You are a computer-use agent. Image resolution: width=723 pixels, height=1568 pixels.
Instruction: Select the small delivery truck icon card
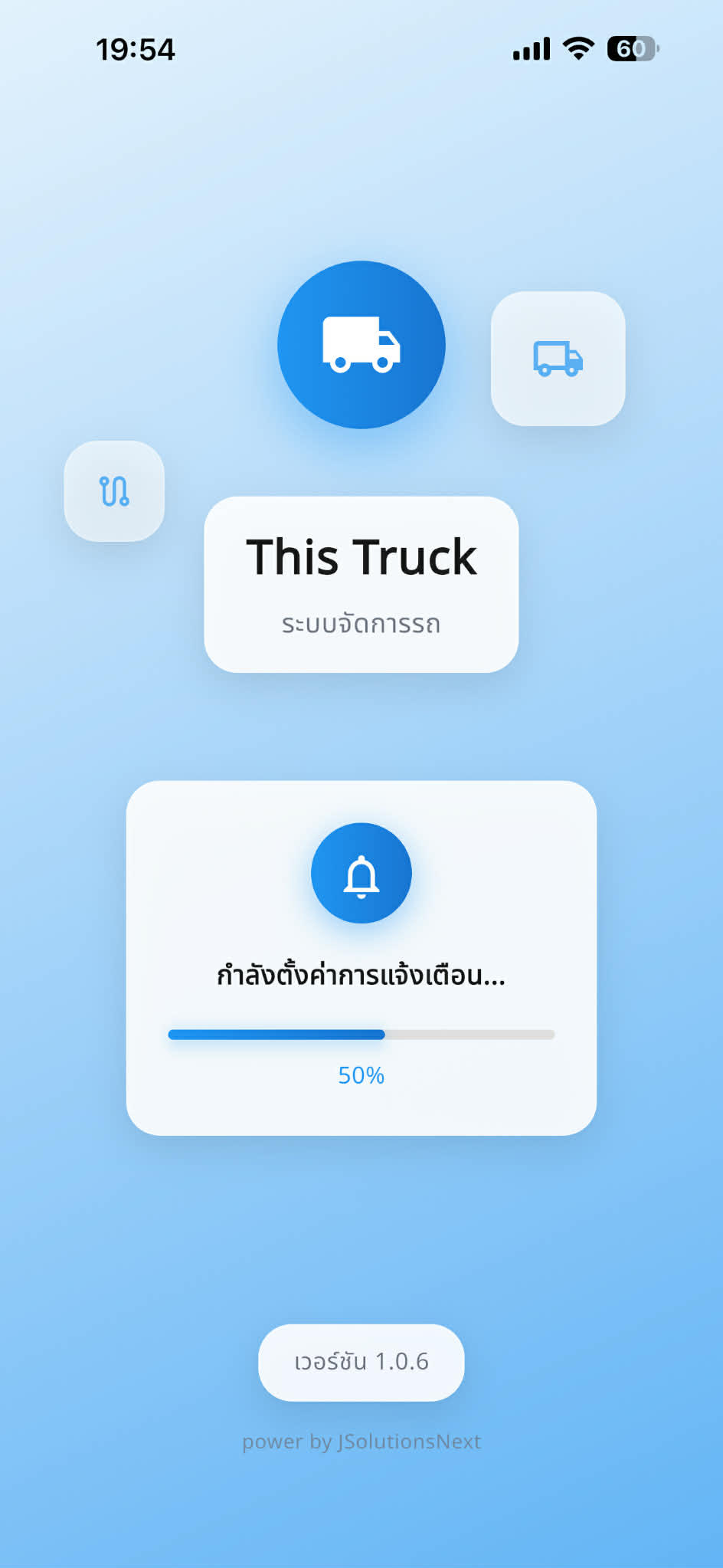[558, 359]
